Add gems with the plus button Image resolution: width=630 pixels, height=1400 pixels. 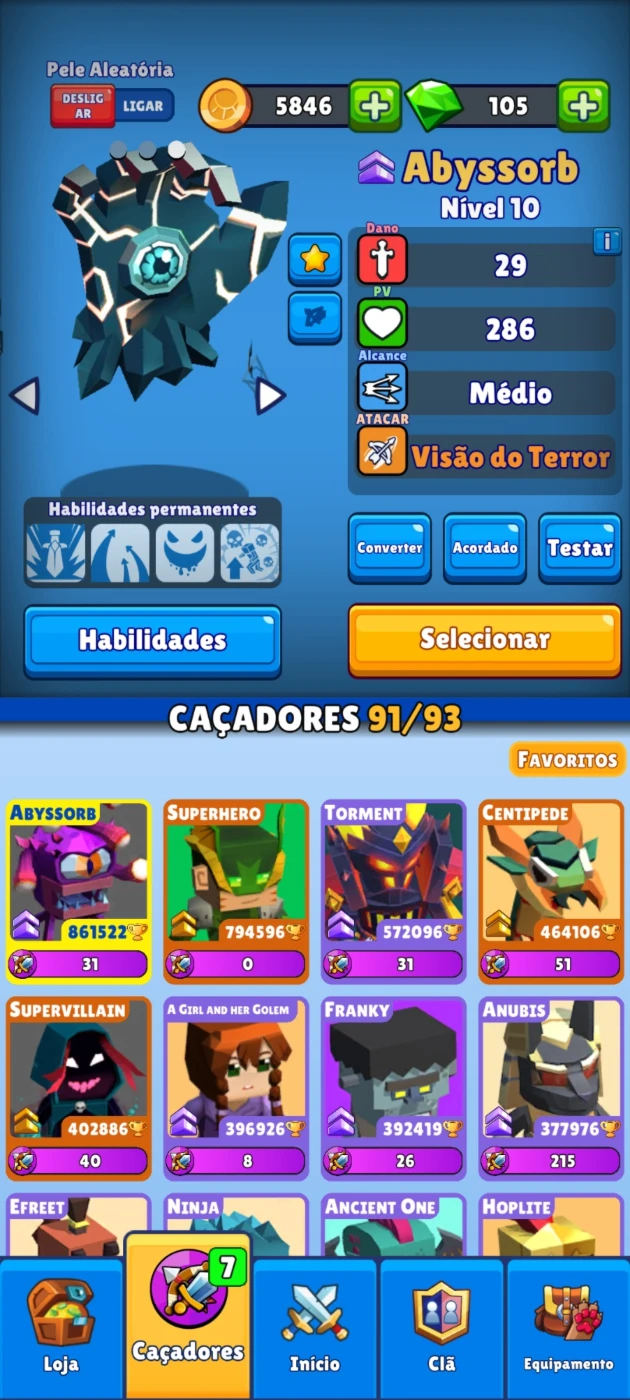tap(584, 105)
